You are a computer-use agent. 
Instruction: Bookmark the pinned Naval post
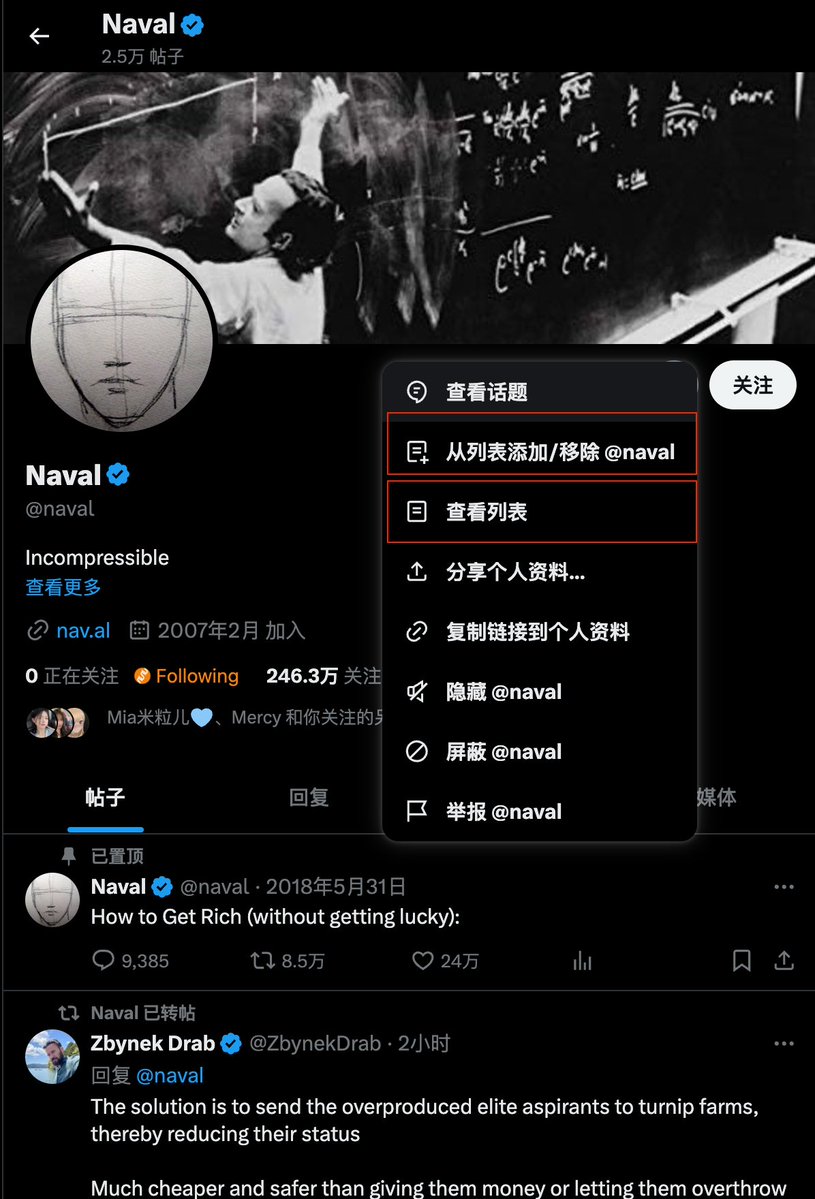coord(742,961)
